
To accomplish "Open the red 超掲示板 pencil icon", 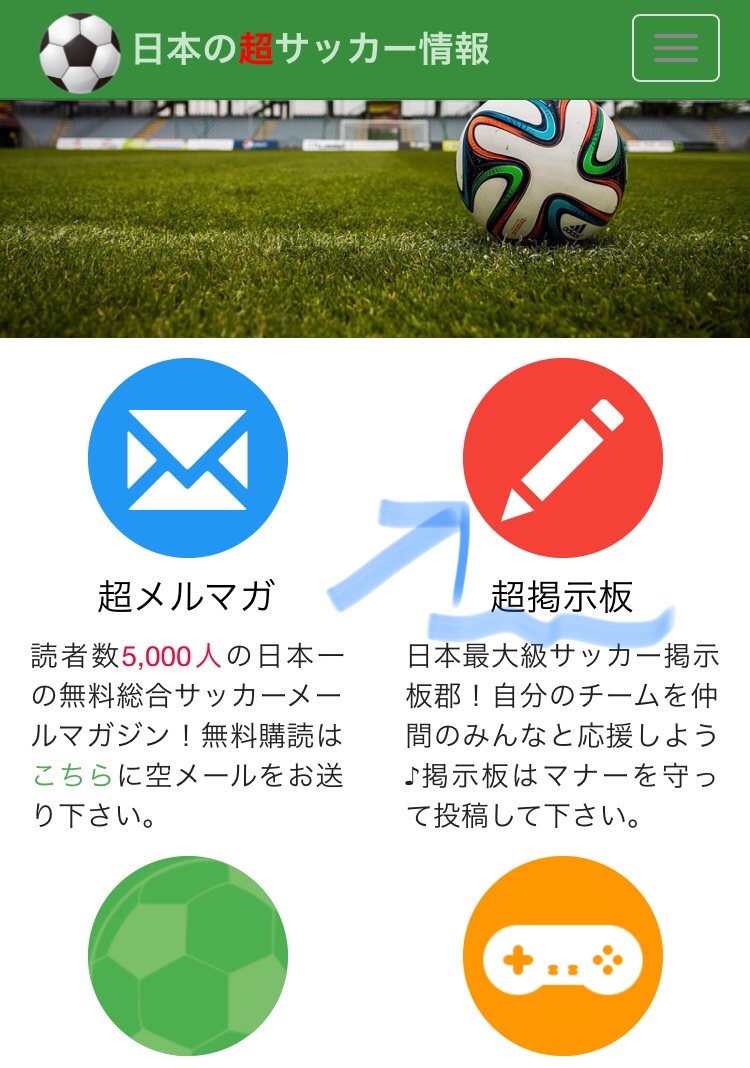I will click(x=562, y=458).
